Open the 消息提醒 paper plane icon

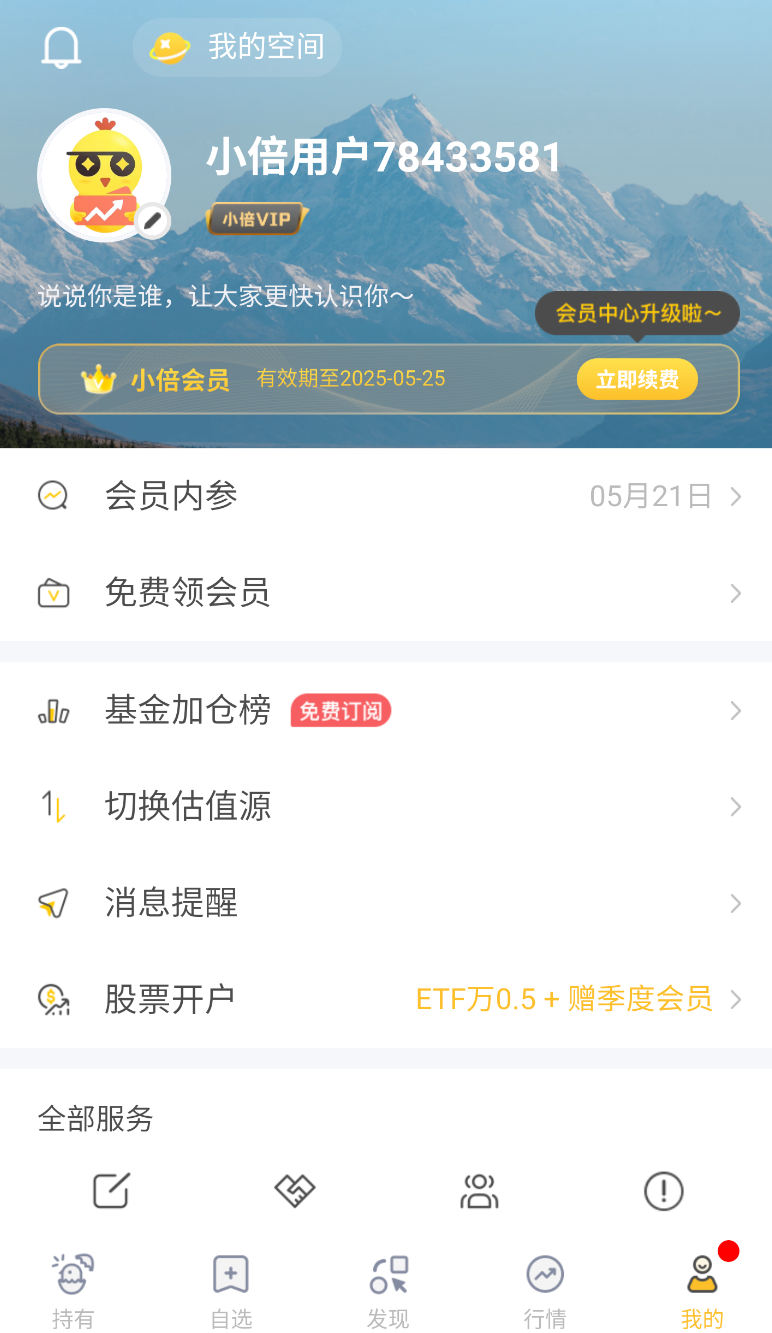click(x=53, y=902)
